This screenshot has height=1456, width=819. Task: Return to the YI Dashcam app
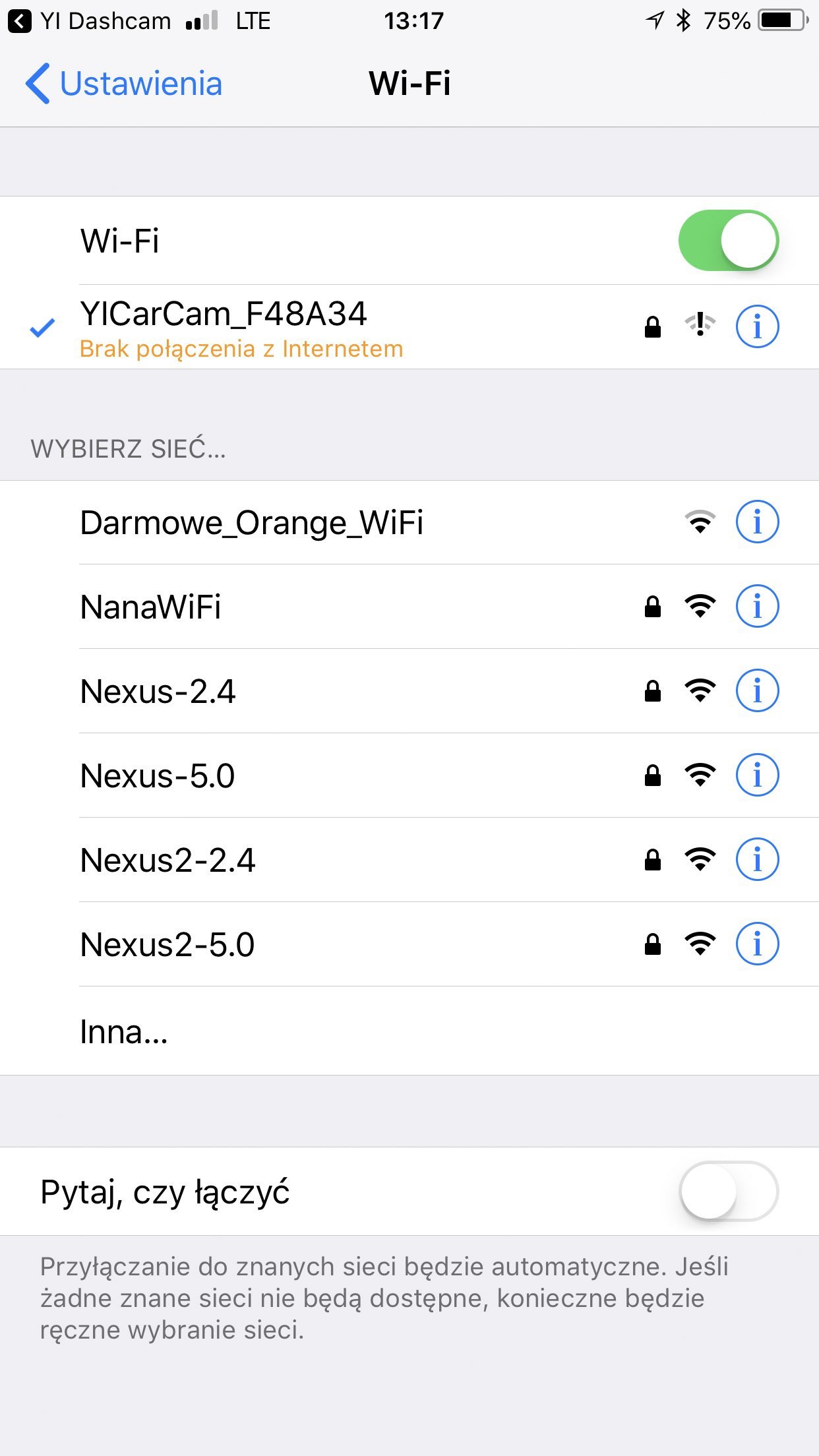[89, 21]
